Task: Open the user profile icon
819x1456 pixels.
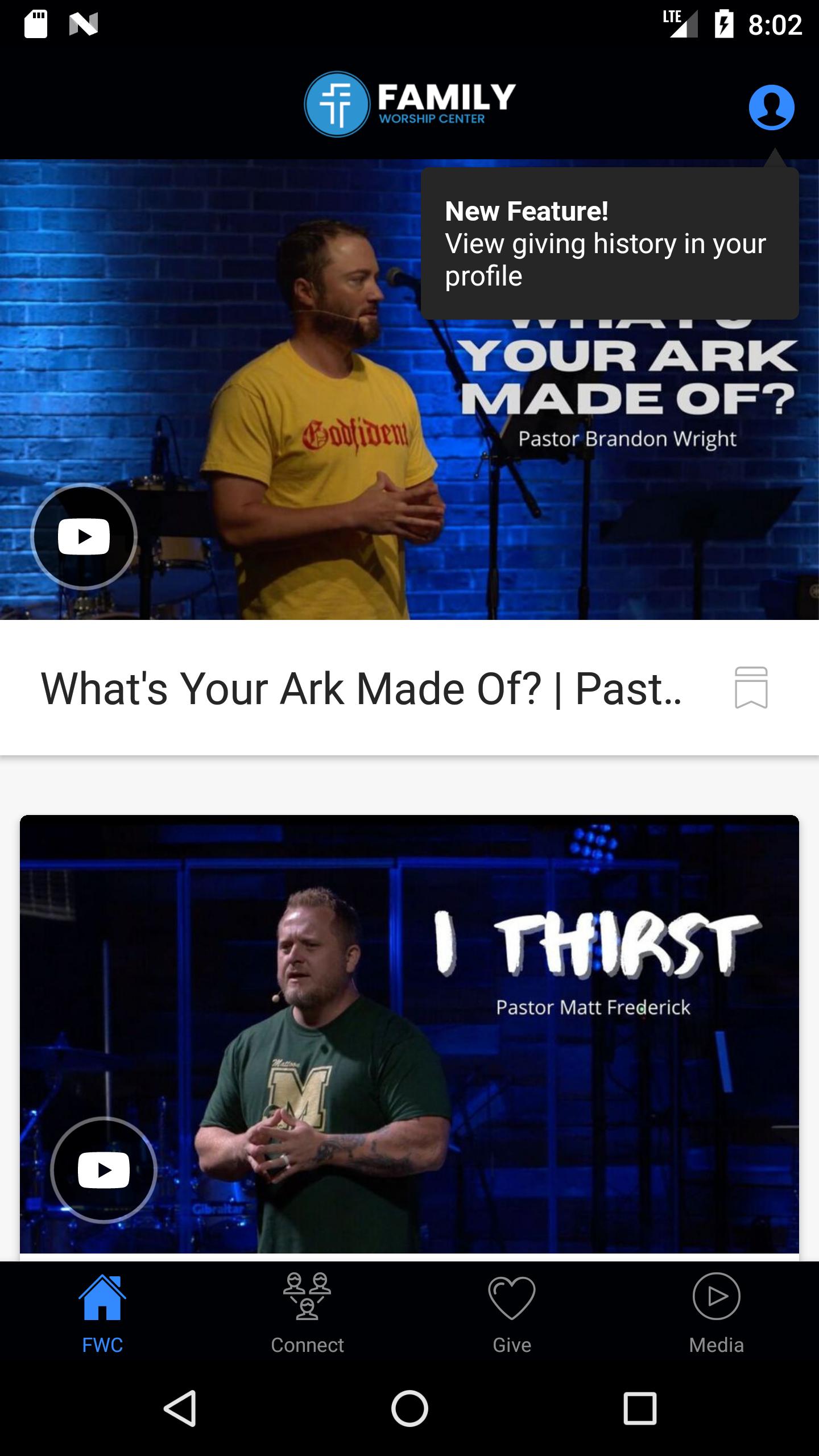Action: (771, 107)
